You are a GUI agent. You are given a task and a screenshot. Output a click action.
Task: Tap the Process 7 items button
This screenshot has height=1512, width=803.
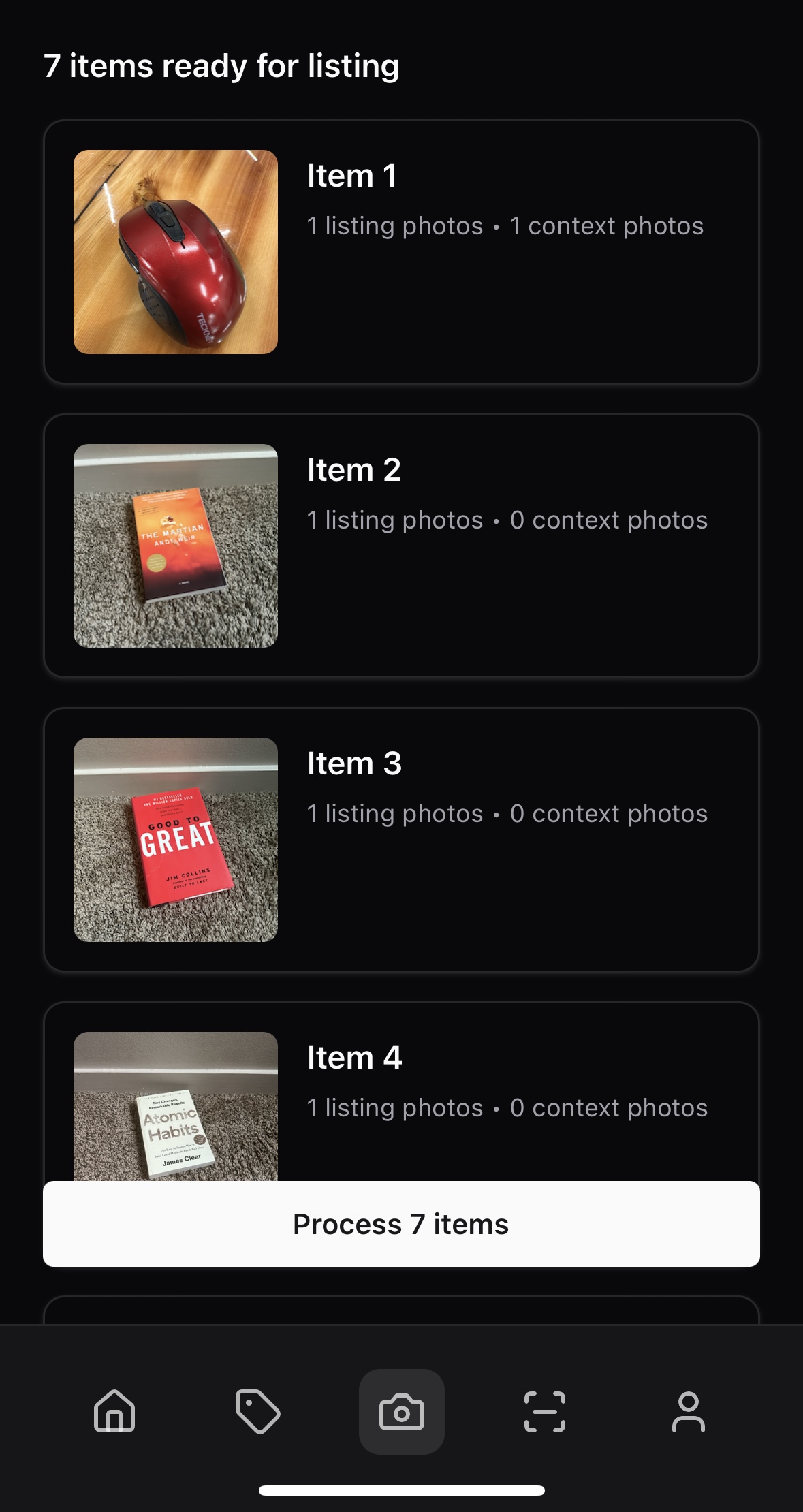pos(401,1224)
